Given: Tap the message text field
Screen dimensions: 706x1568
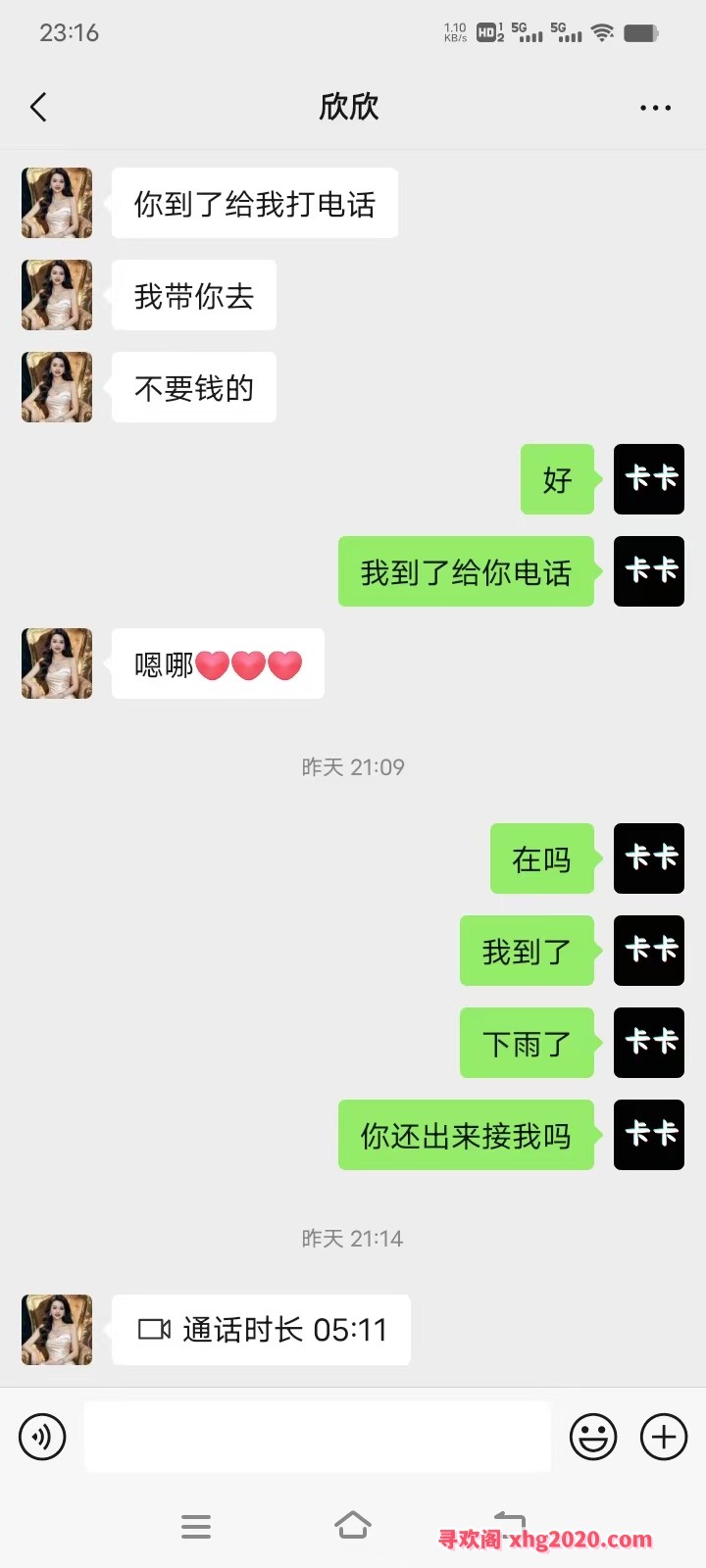Looking at the screenshot, I should (x=317, y=1437).
